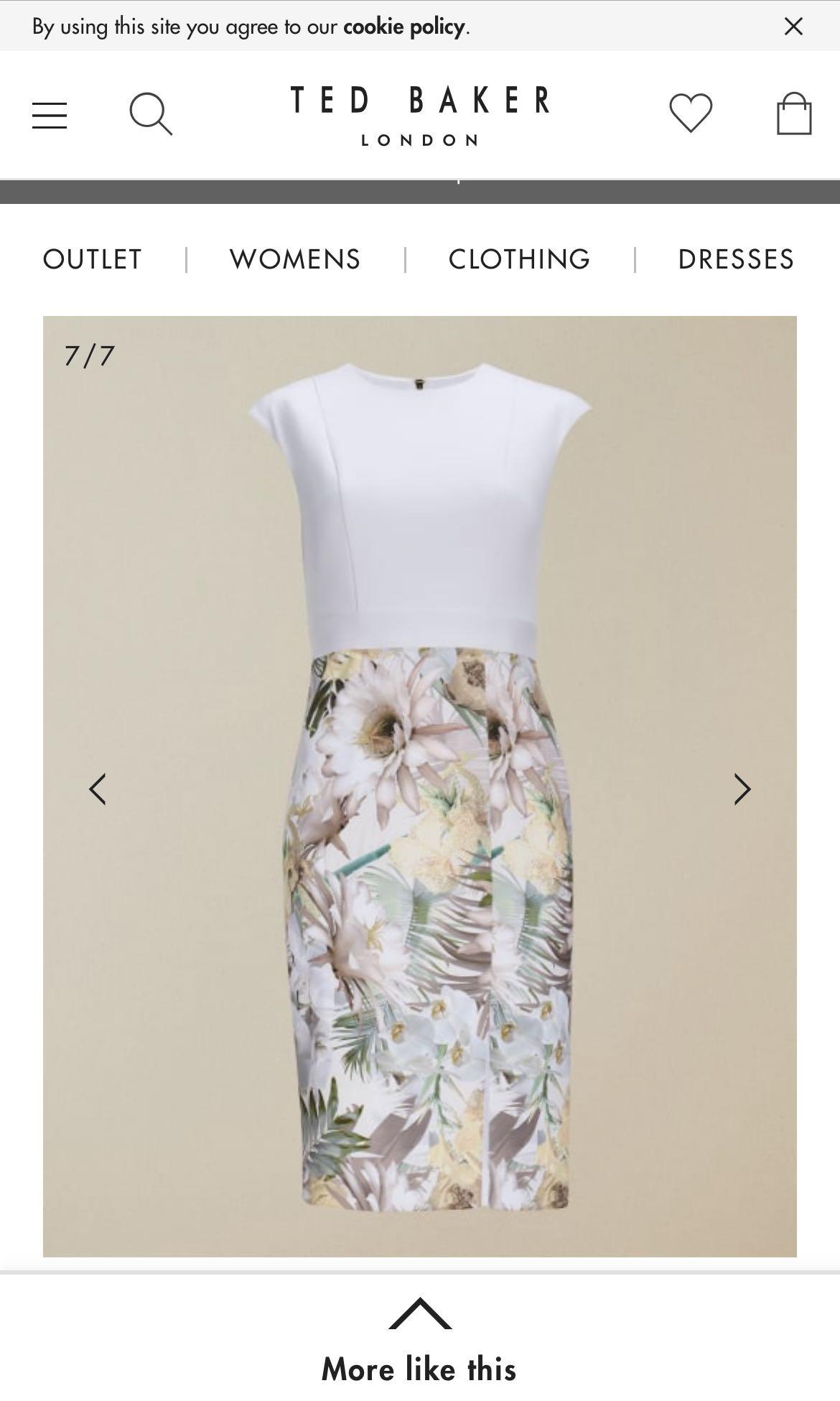Jump to Dresses breadcrumb

(736, 259)
